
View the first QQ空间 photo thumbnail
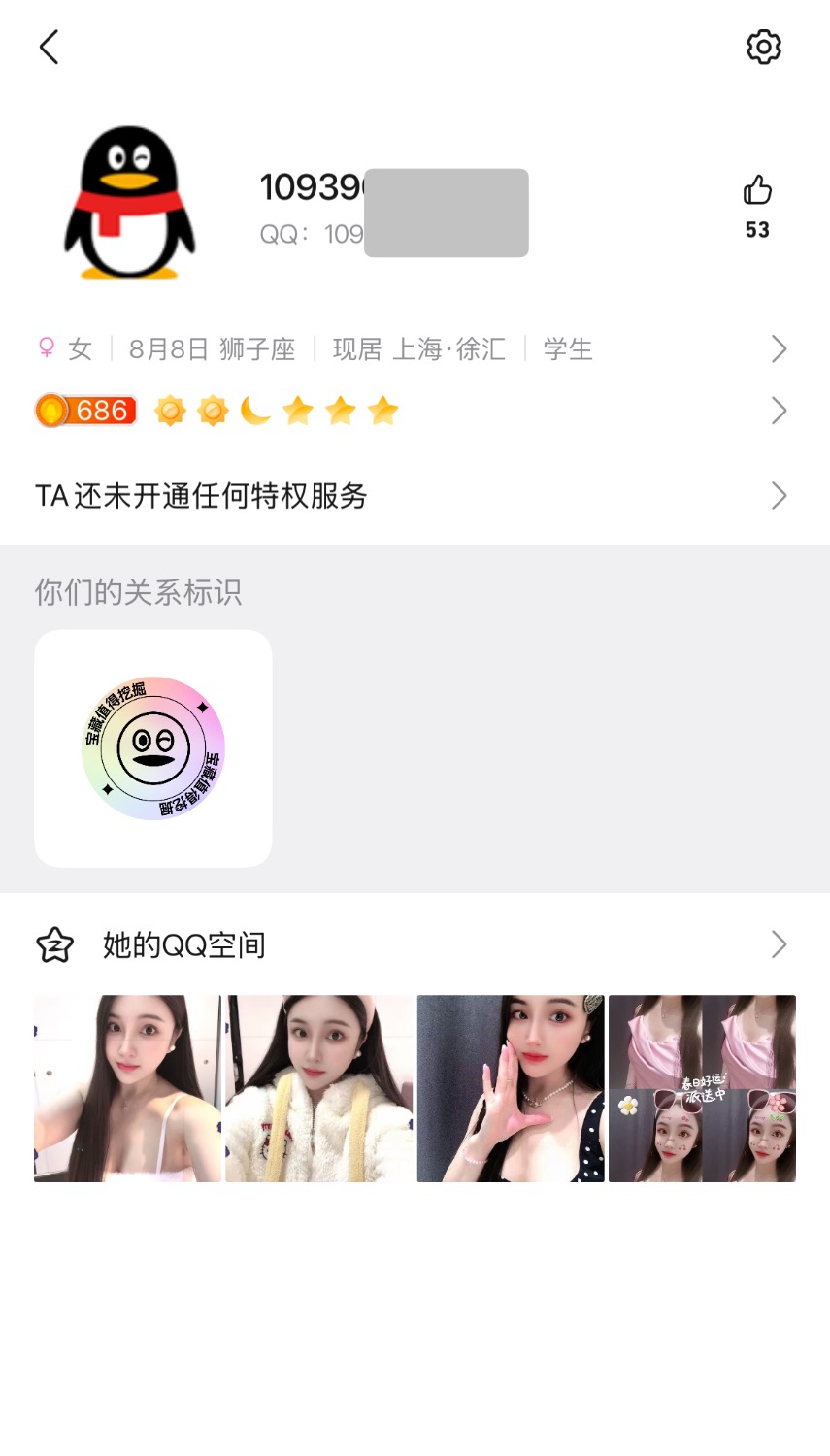127,1088
